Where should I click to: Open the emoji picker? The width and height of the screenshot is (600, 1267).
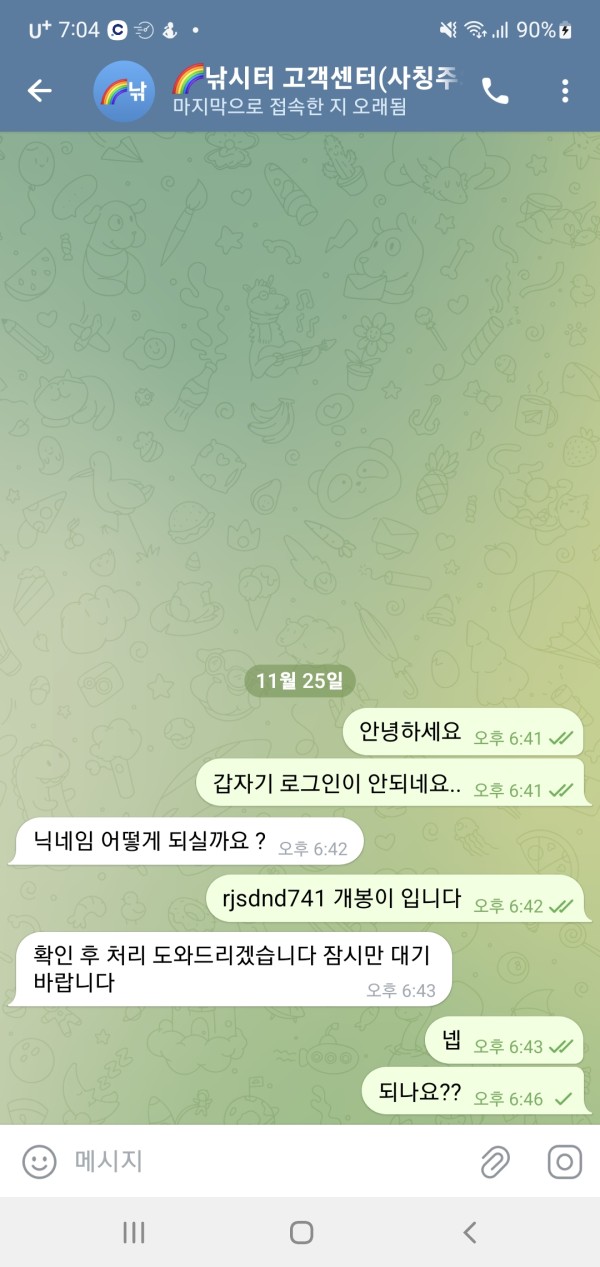[x=39, y=1161]
